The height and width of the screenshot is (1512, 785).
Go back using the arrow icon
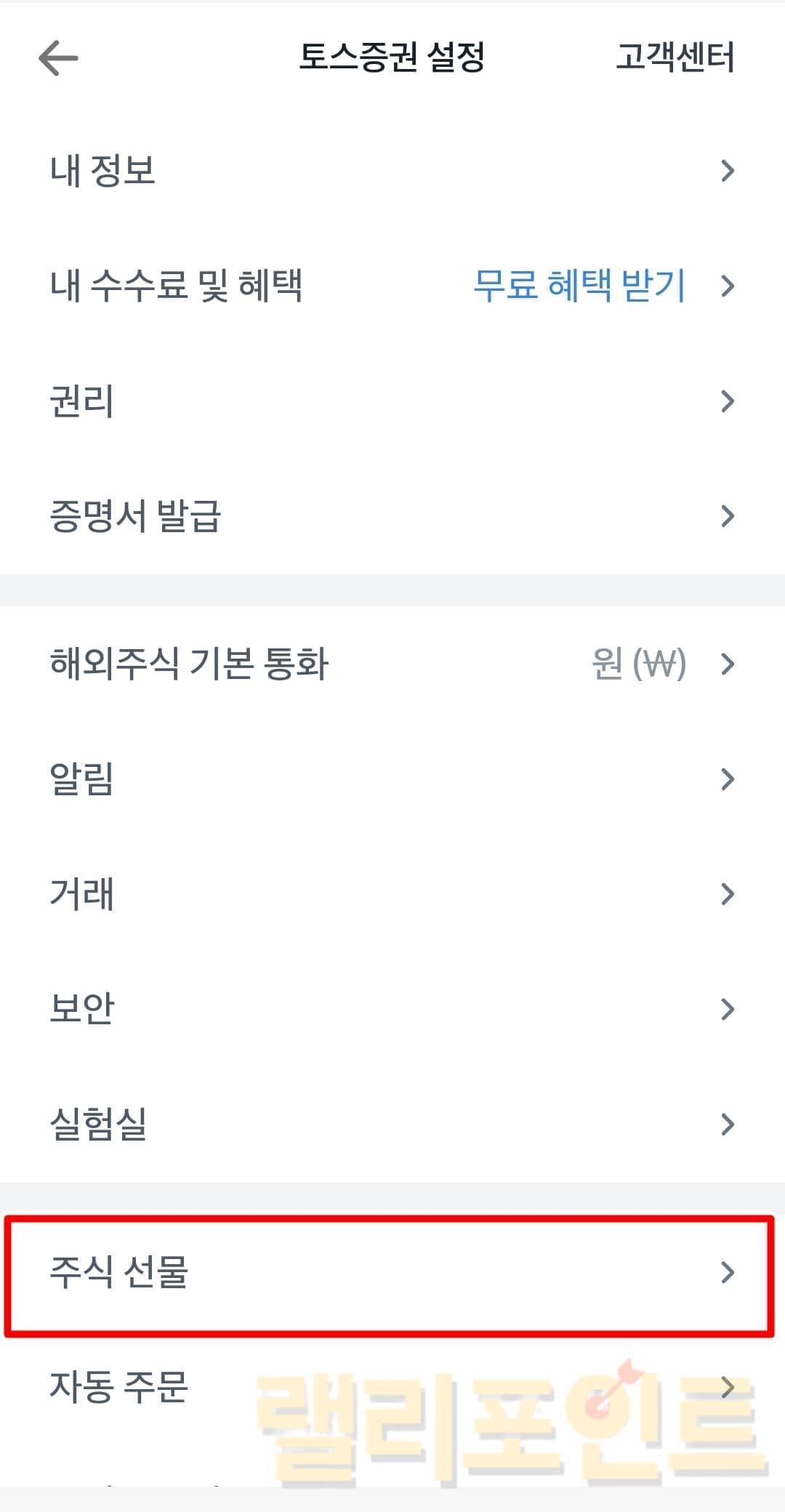tap(58, 58)
